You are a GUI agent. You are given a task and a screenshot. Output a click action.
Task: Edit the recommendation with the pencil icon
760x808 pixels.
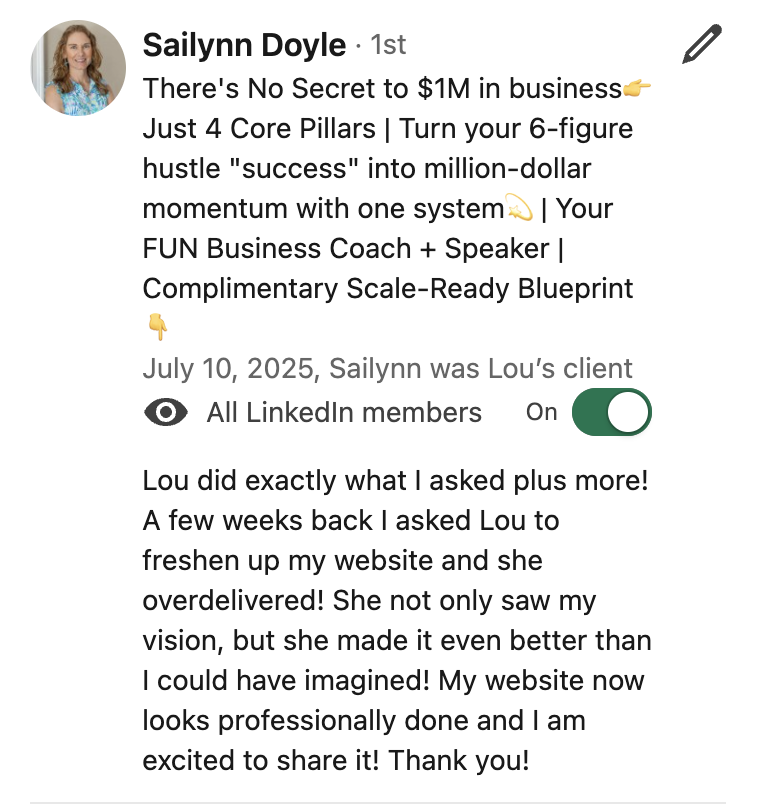pos(701,45)
